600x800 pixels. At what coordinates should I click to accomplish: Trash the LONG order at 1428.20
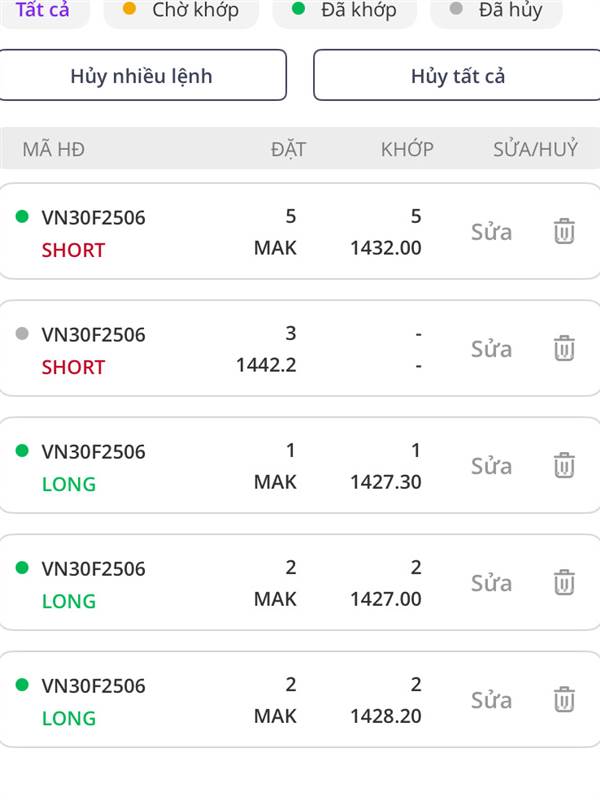coord(564,699)
